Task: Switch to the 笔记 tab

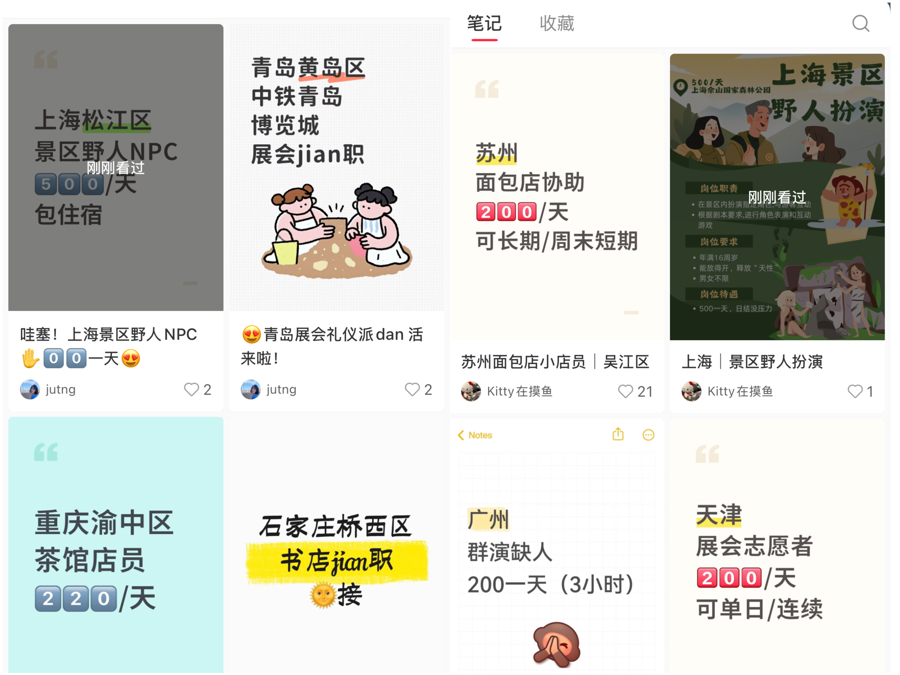Action: point(484,23)
